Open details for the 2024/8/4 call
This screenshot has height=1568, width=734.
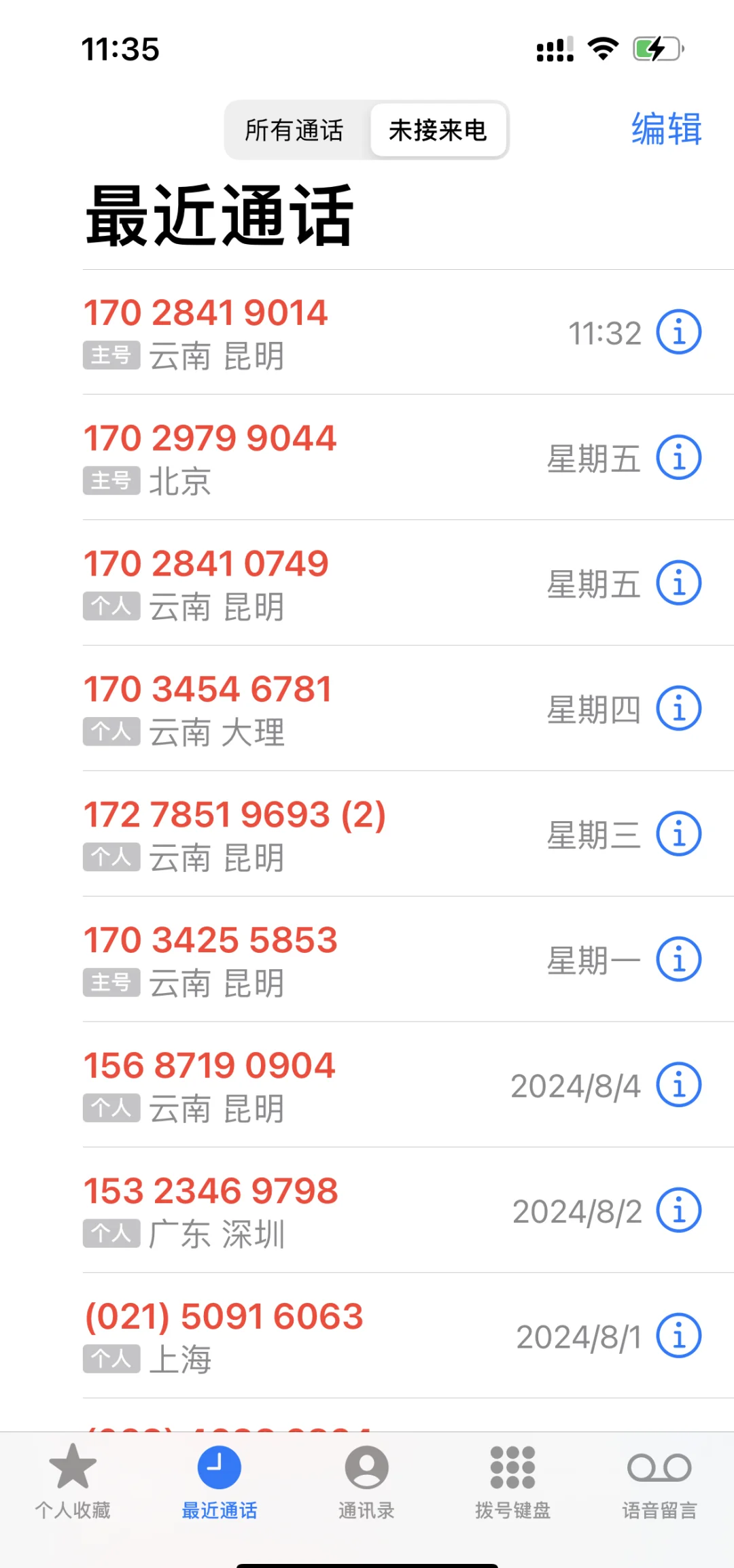coord(678,1085)
